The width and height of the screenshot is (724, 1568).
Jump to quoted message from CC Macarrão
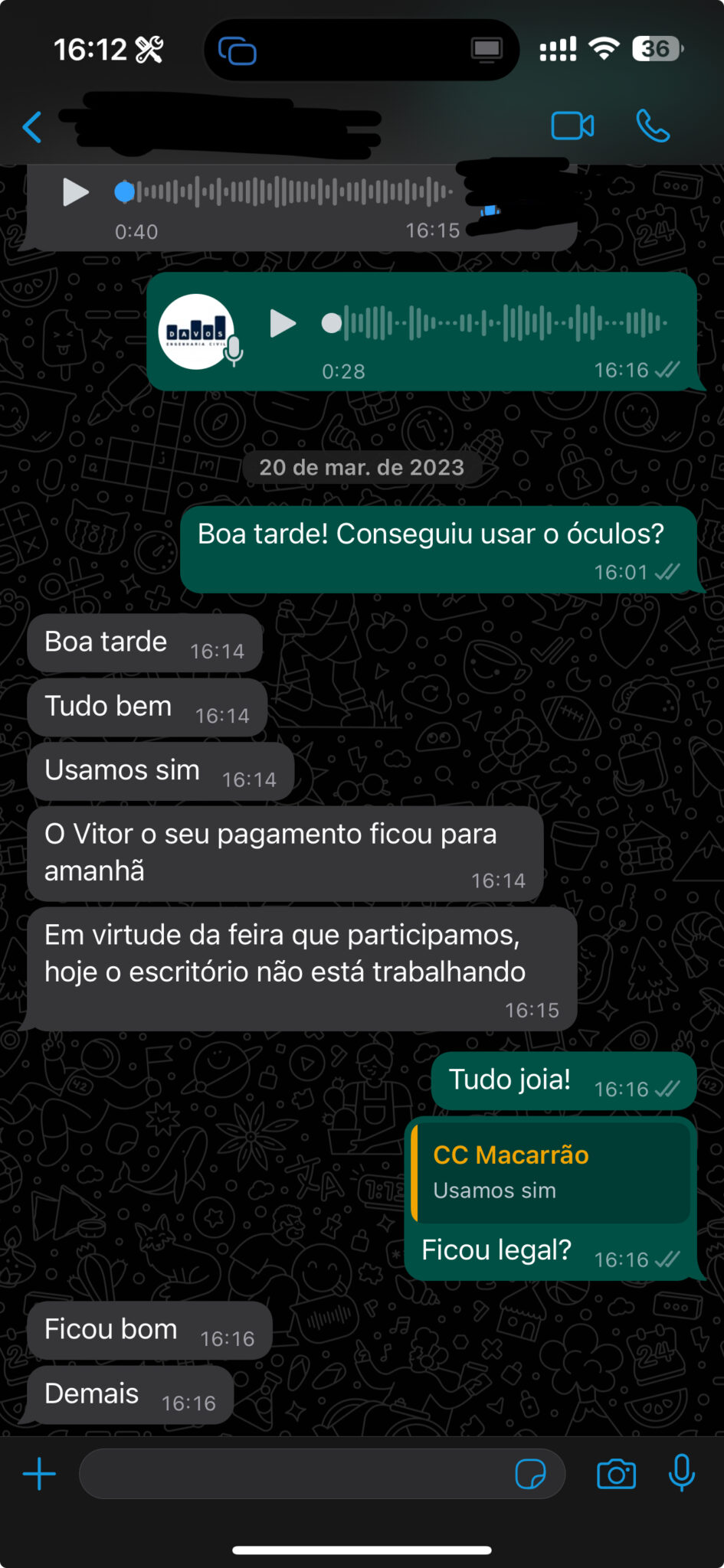(550, 1171)
